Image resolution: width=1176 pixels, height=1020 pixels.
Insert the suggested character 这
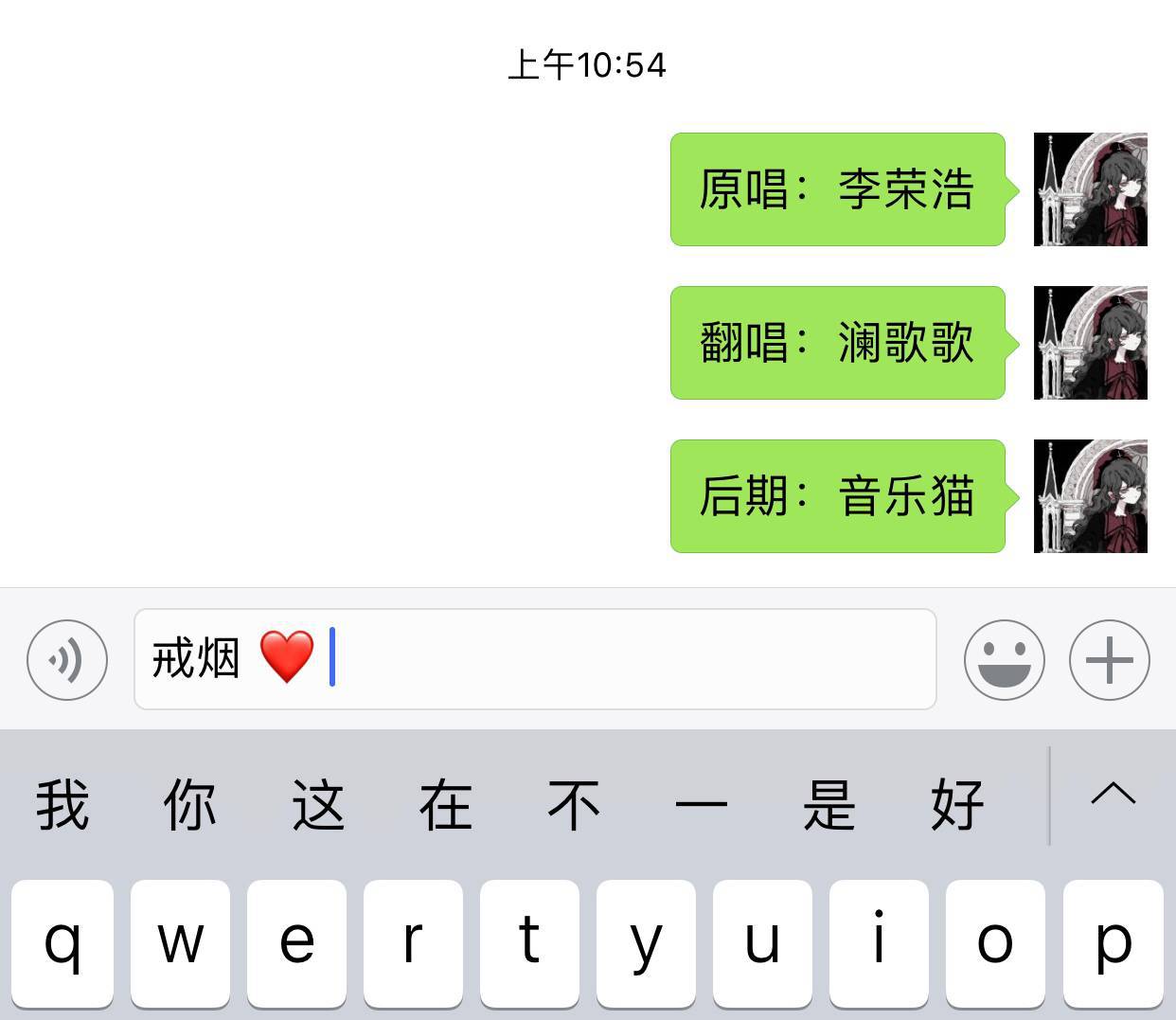point(318,804)
